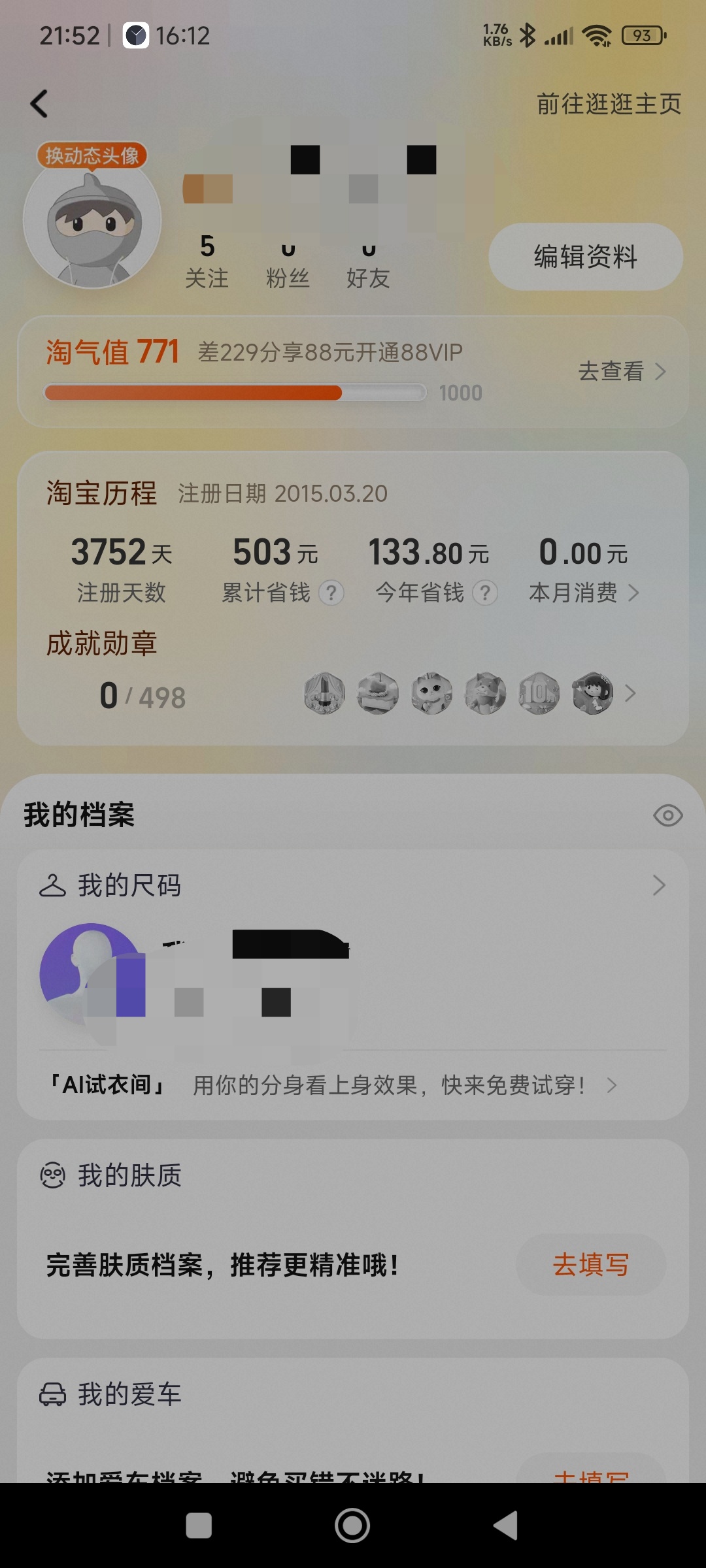
Task: Open 本月消费 details
Action: 584,593
